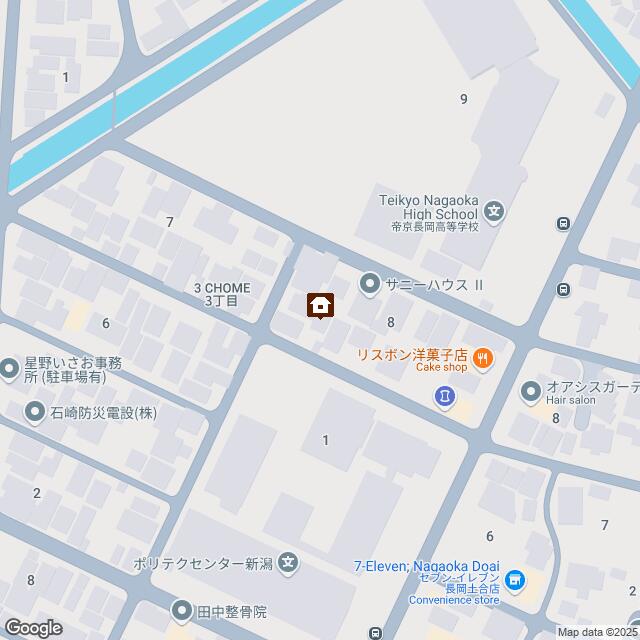Open the Google logo link
This screenshot has height=640, width=640.
pyautogui.click(x=32, y=627)
